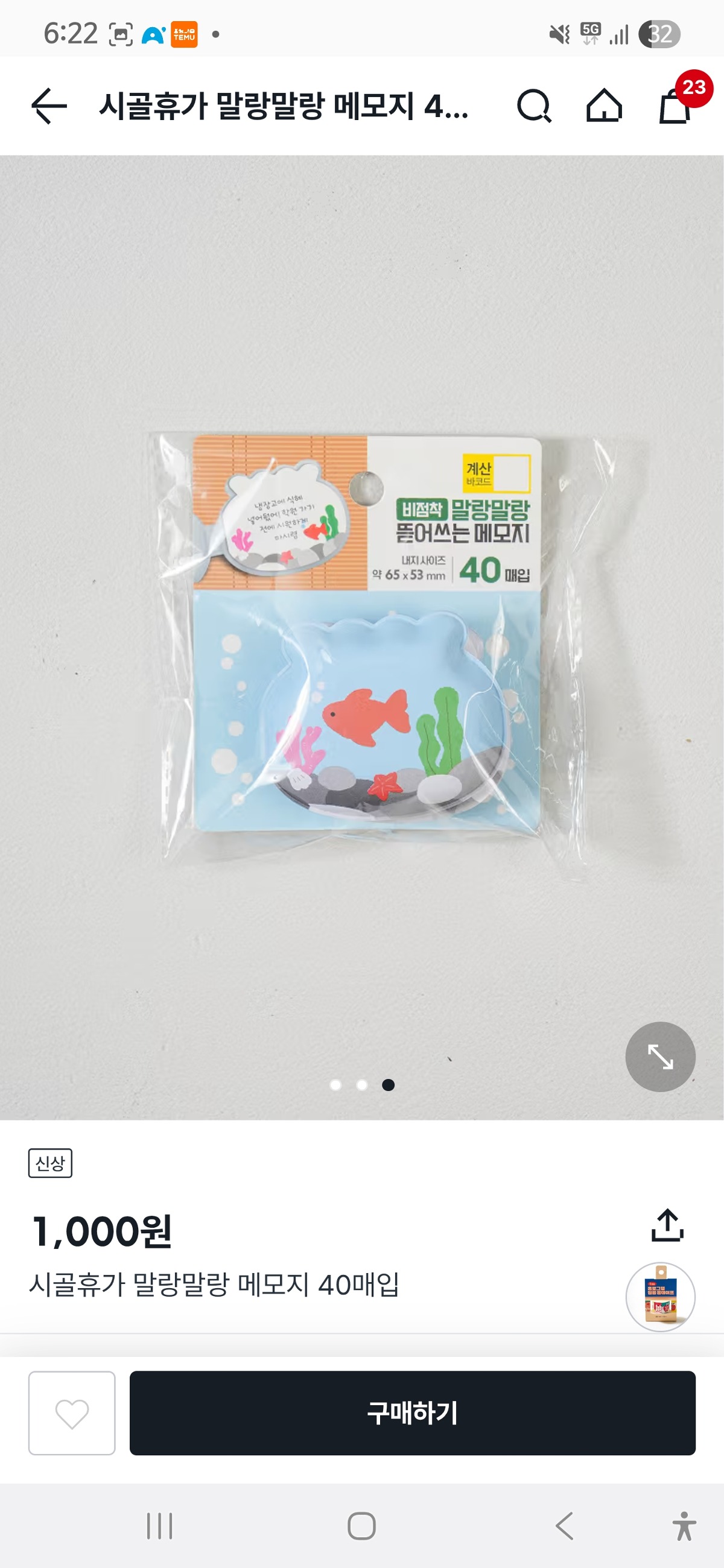Viewport: 724px width, 1568px height.
Task: Tap the 구매하기 buy button
Action: click(x=412, y=1413)
